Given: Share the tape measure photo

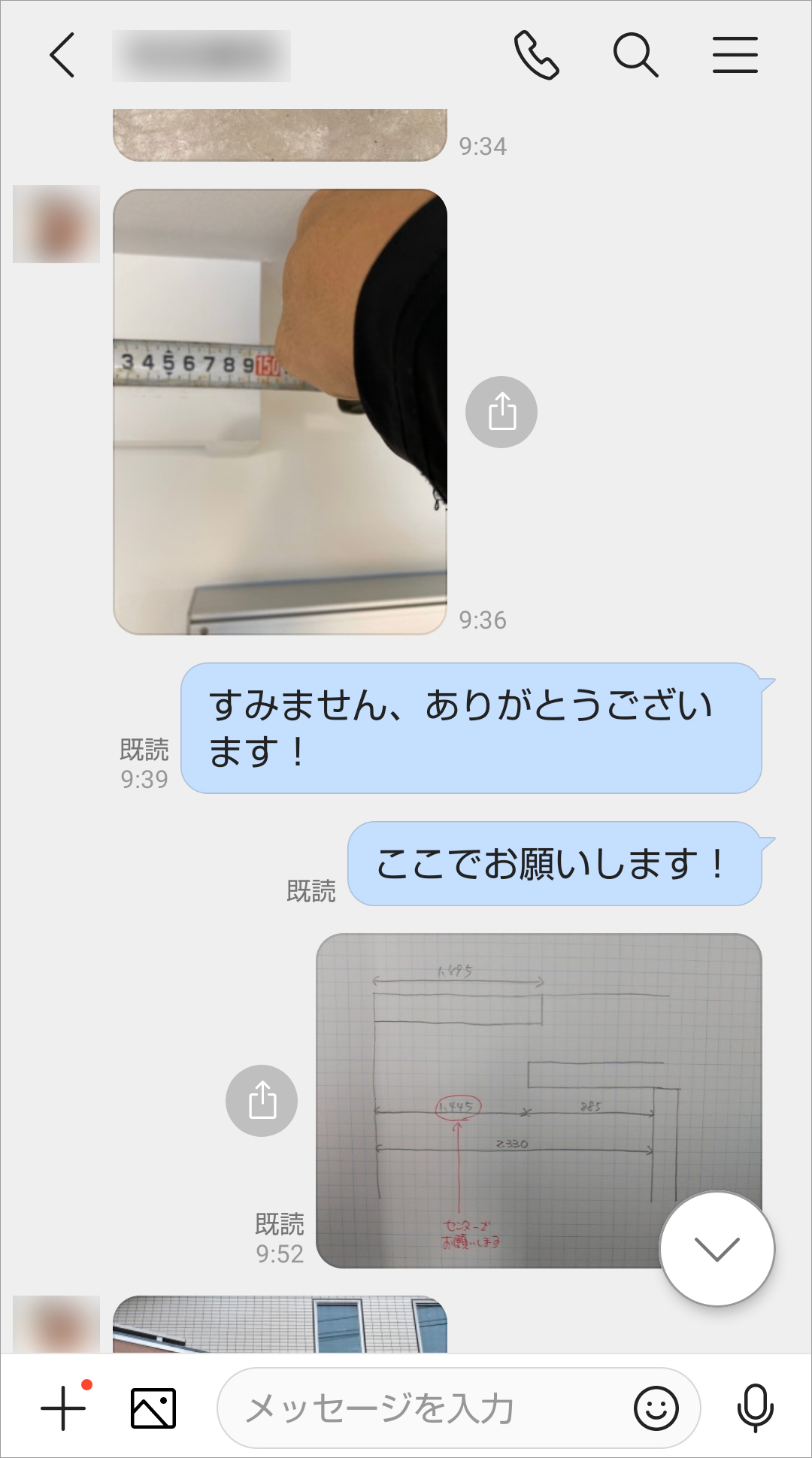Looking at the screenshot, I should (x=501, y=412).
